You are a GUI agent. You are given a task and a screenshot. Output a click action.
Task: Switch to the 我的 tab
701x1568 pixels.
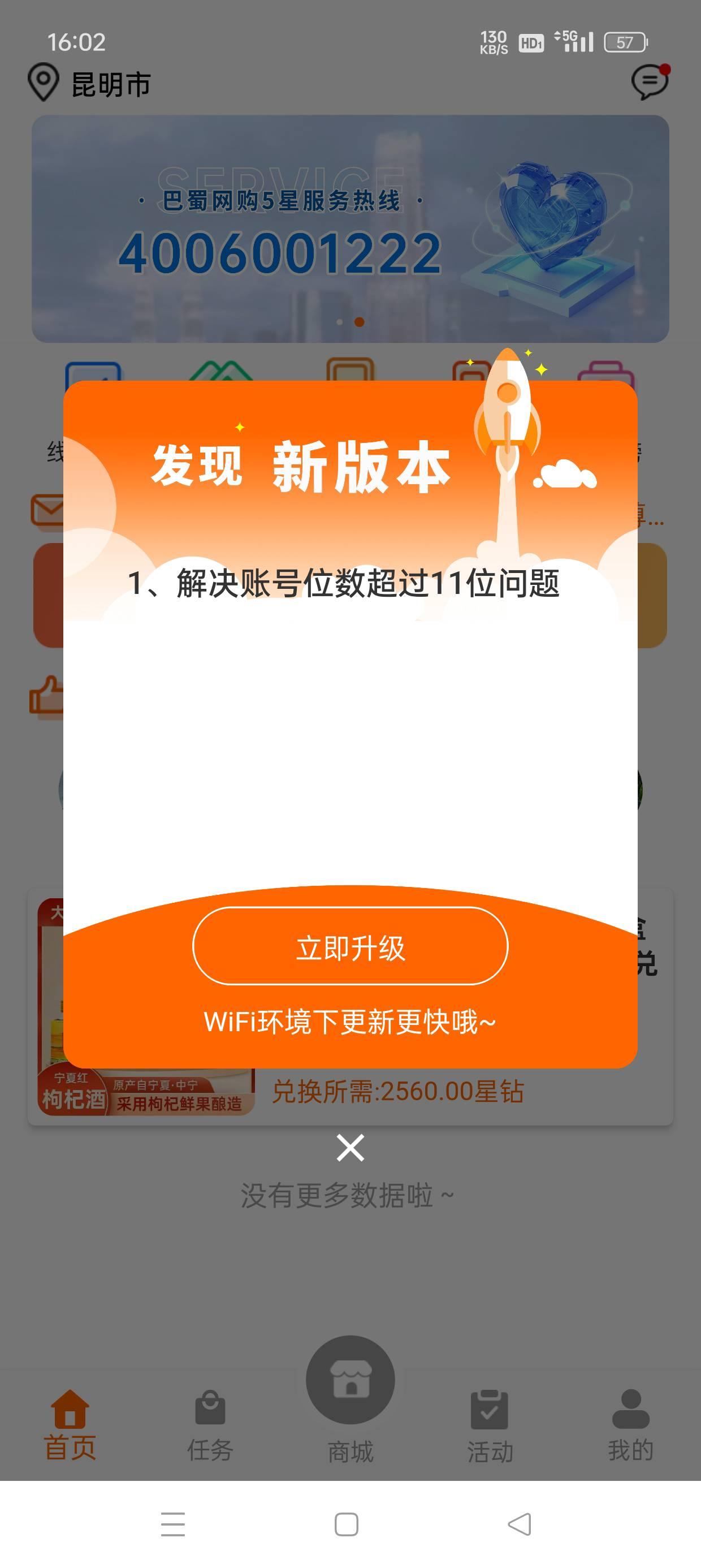click(x=630, y=1424)
